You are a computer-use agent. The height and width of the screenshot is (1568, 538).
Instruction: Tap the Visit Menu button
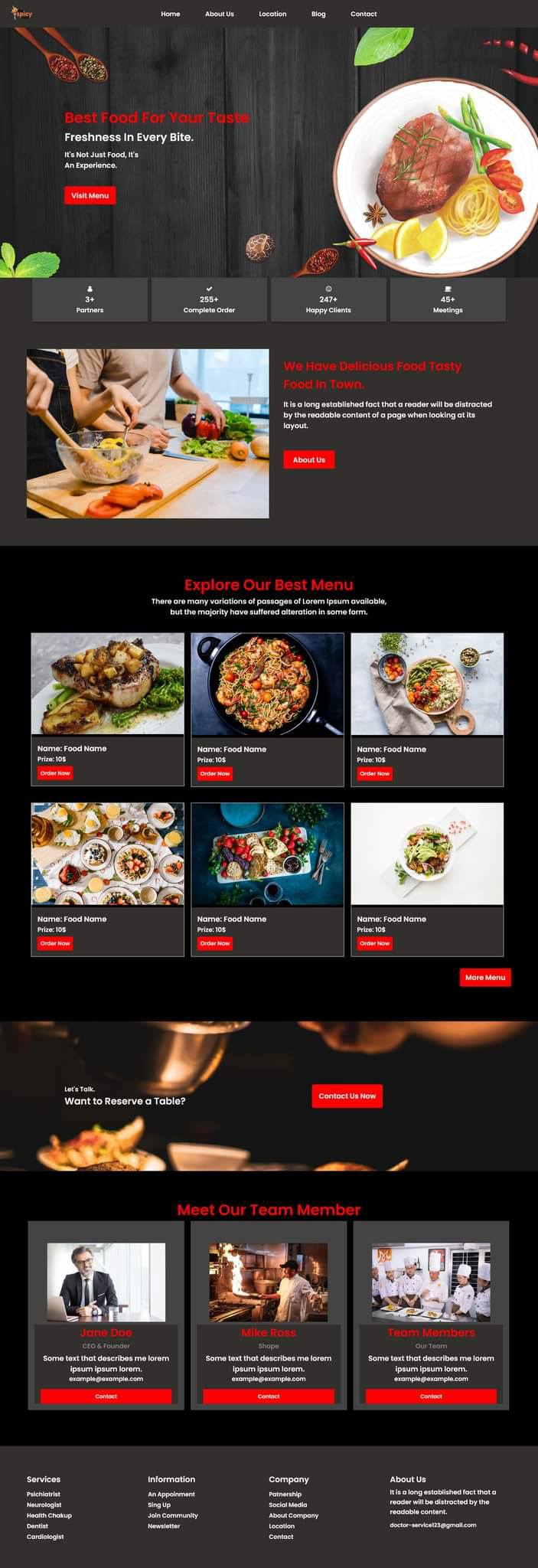(x=90, y=195)
